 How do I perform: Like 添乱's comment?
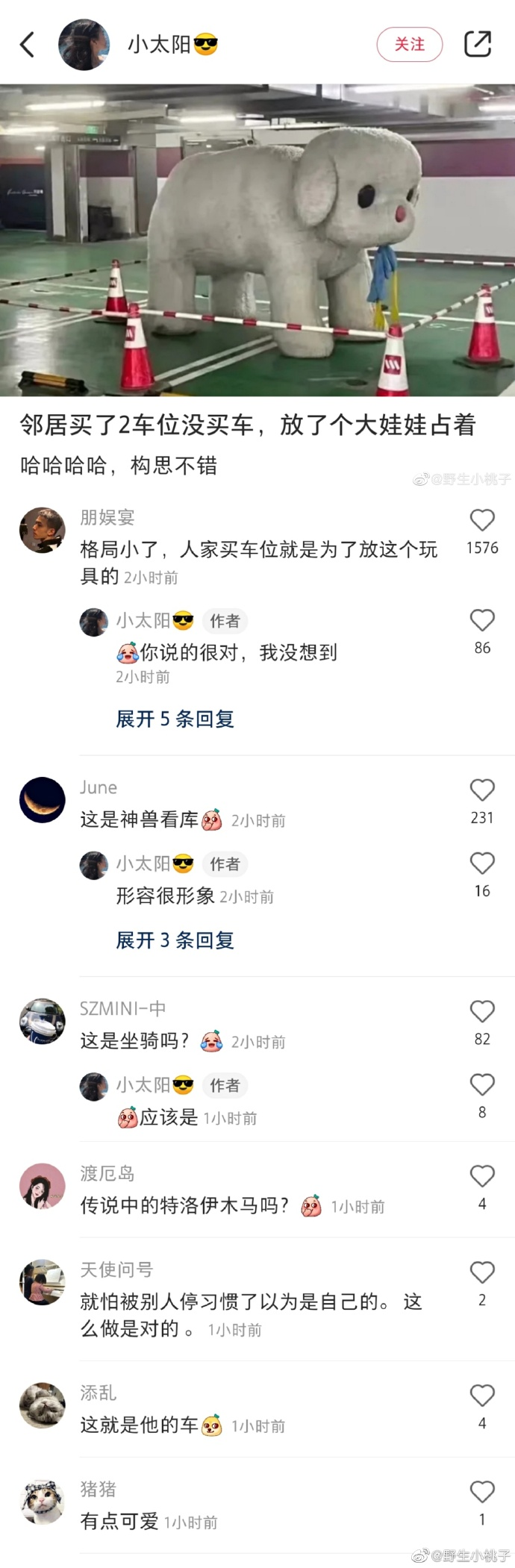click(482, 1396)
